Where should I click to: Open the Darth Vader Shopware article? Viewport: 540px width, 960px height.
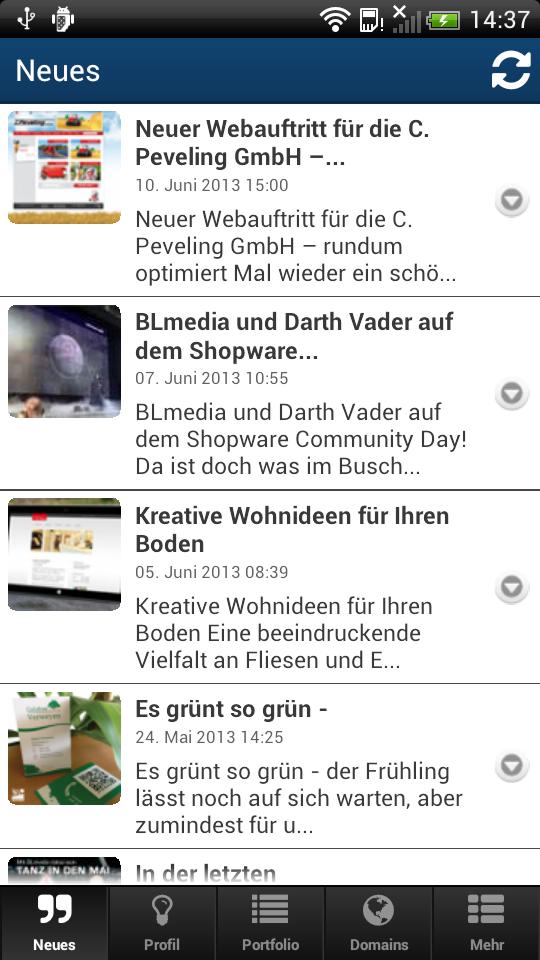coord(270,394)
